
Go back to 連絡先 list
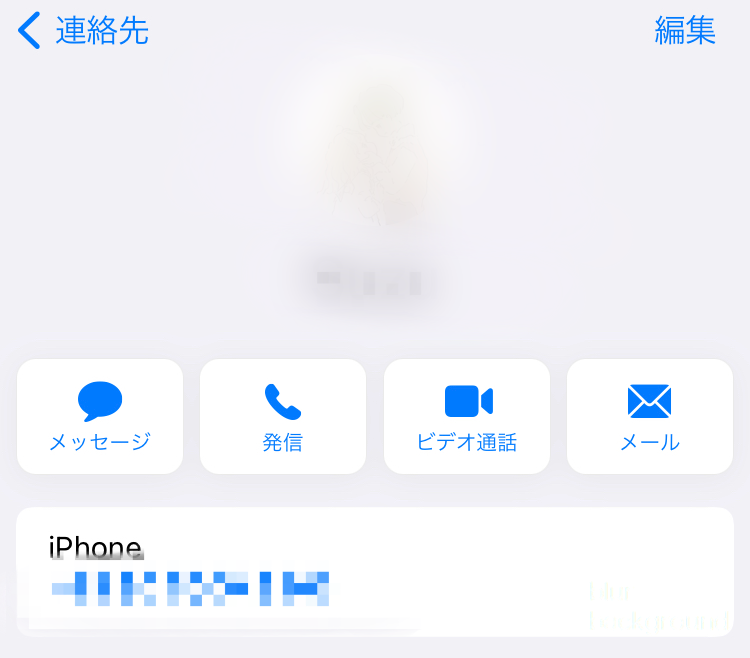pyautogui.click(x=84, y=31)
